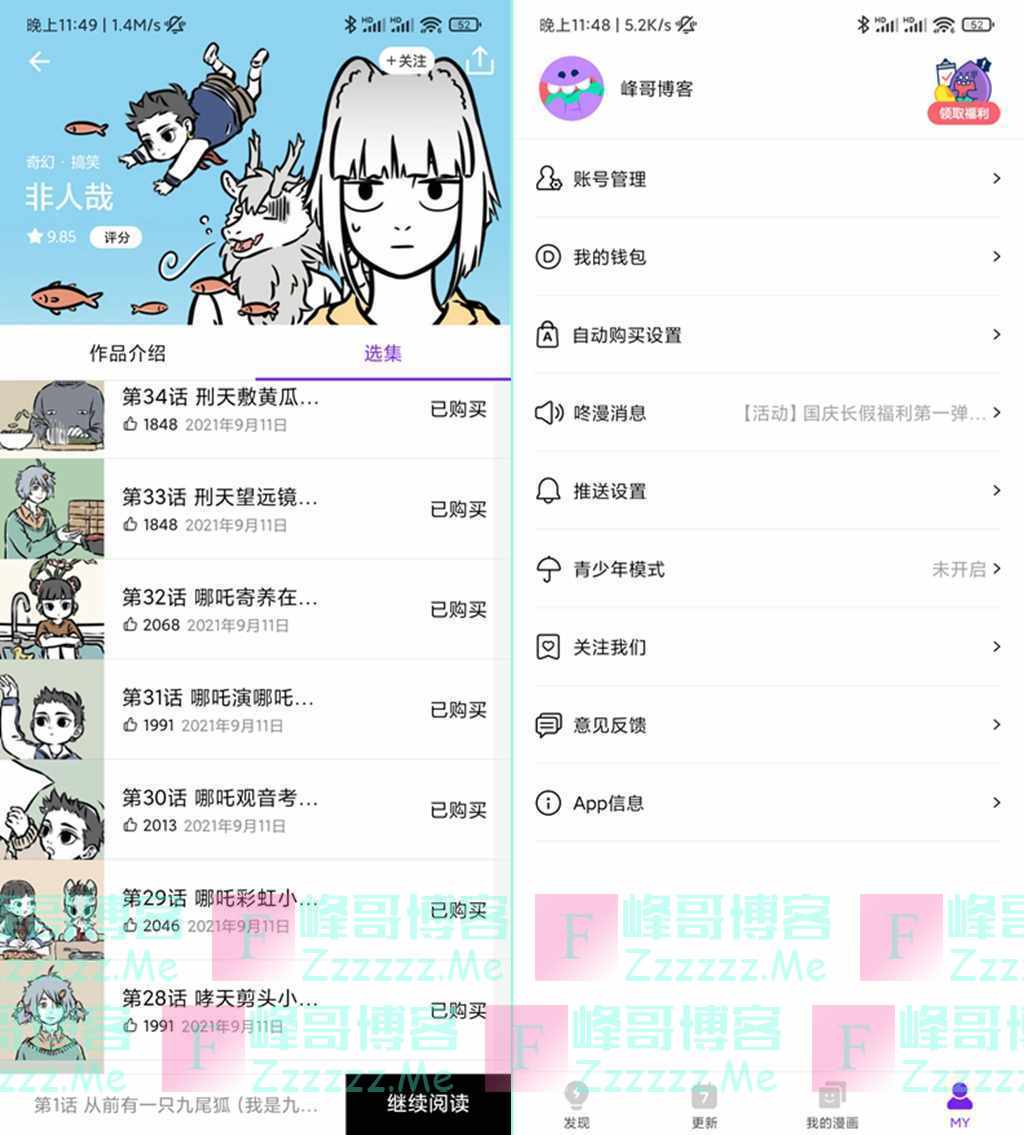Open 青少年模式 setting
Image resolution: width=1024 pixels, height=1135 pixels.
[x=768, y=569]
